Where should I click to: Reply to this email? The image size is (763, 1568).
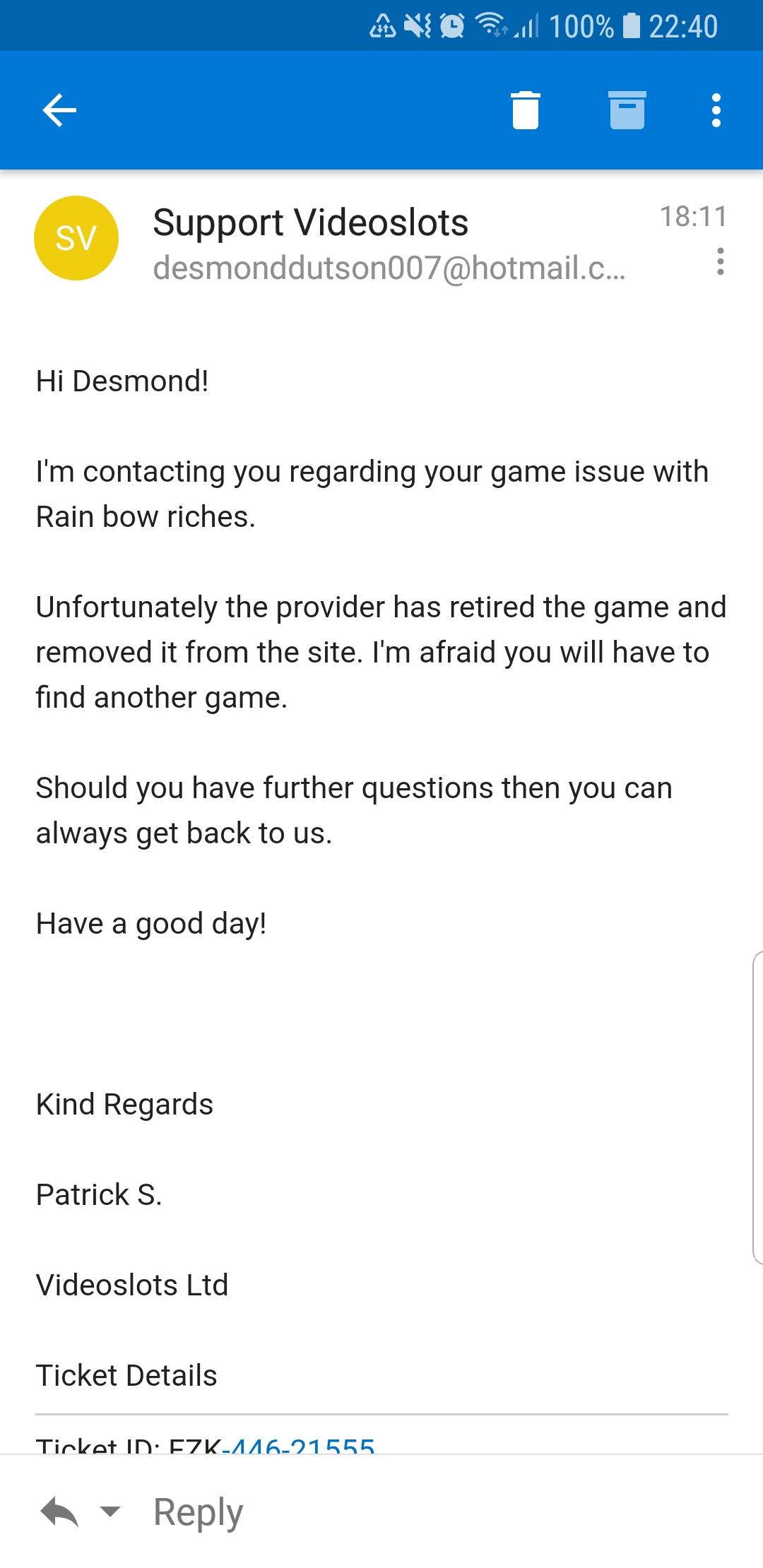pos(198,1513)
